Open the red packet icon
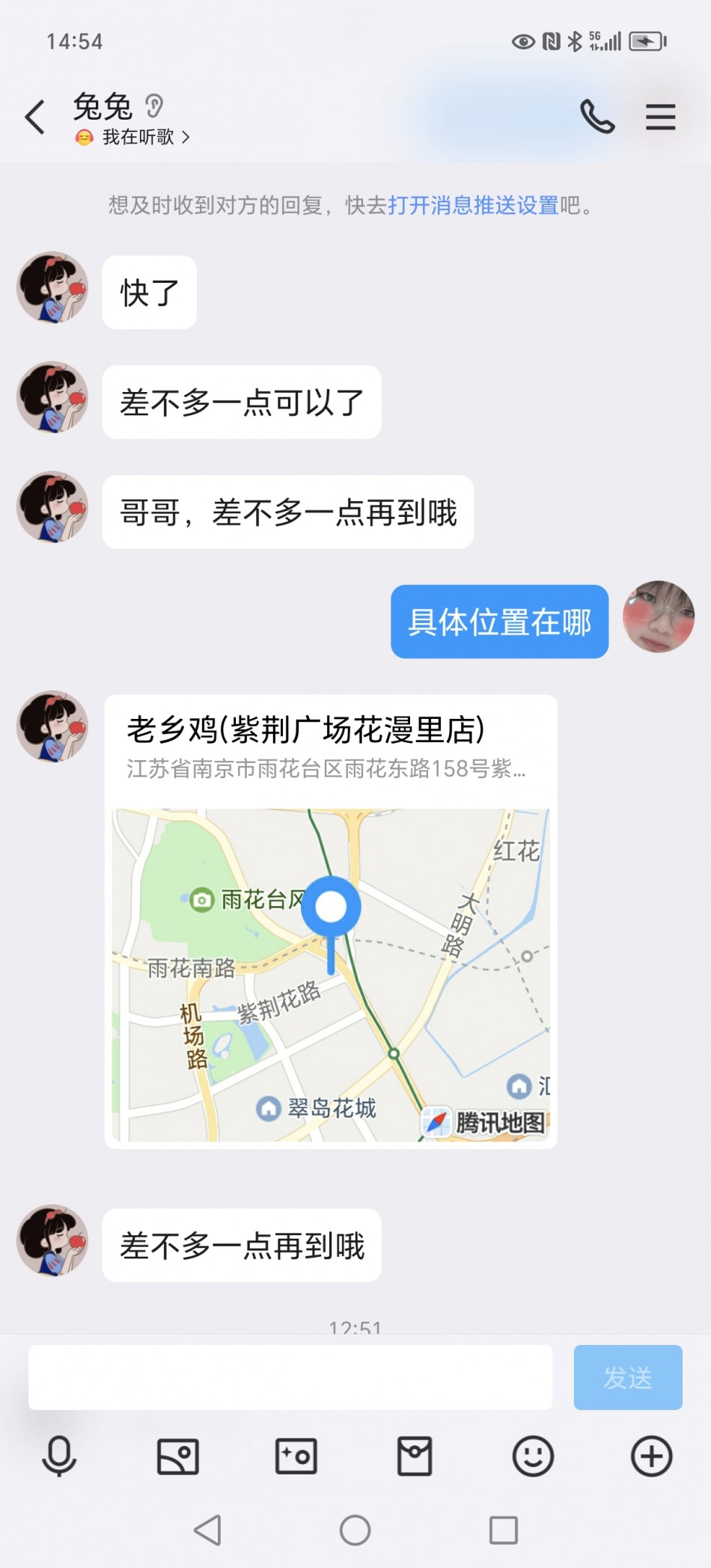This screenshot has width=711, height=1568. (415, 1457)
